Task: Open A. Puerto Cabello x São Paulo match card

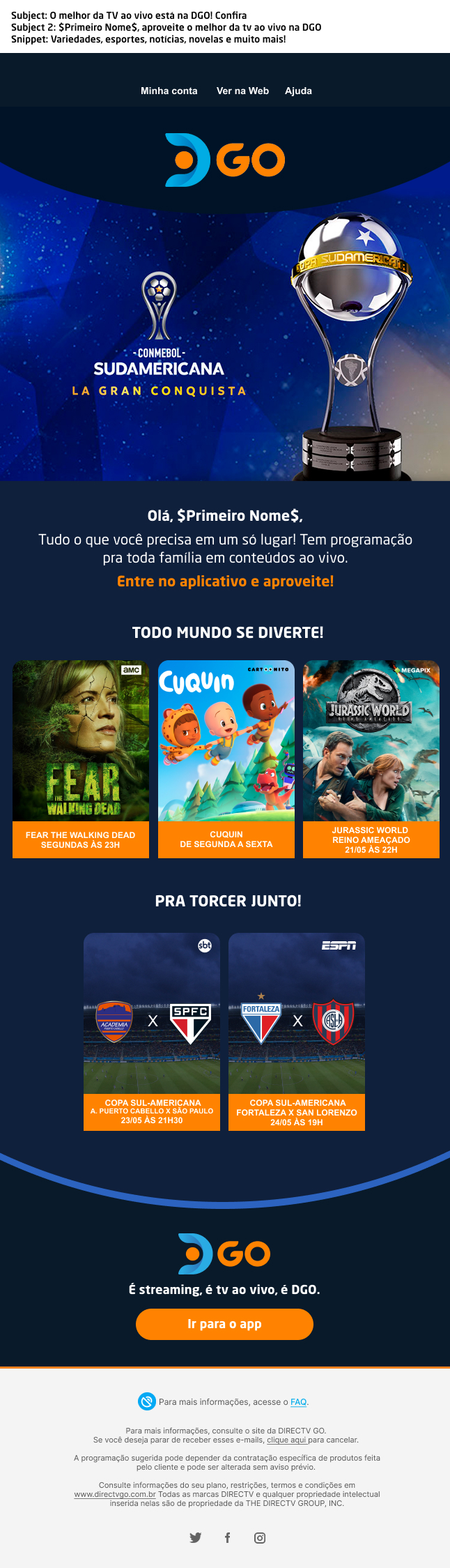Action: pyautogui.click(x=152, y=1032)
